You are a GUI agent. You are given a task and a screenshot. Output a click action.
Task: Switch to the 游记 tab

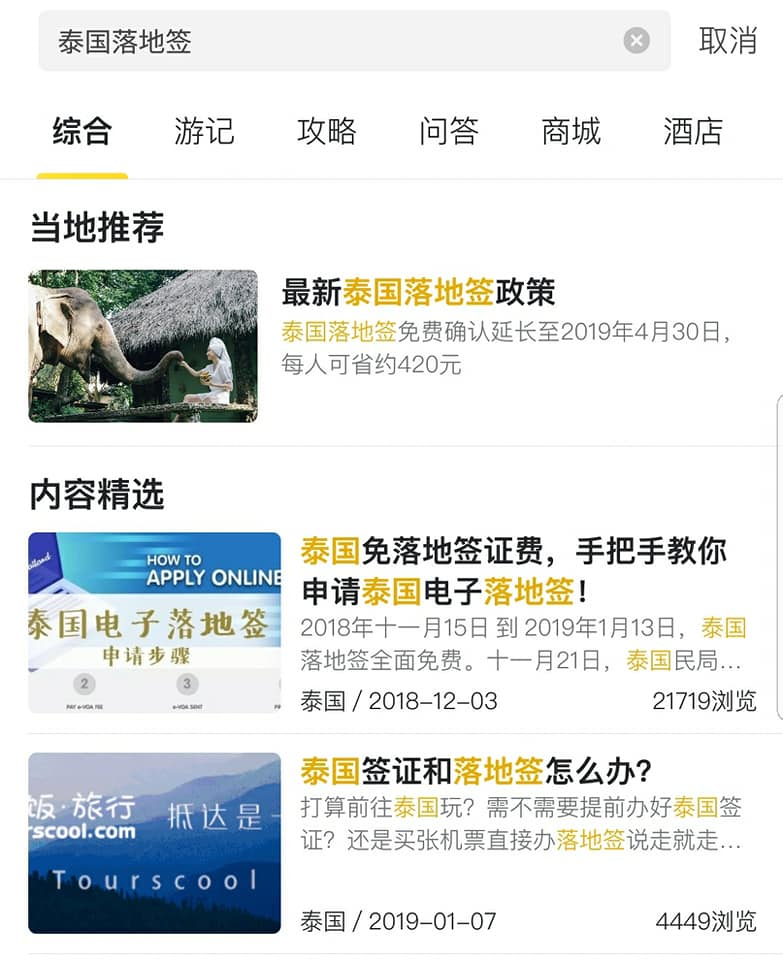coord(204,131)
